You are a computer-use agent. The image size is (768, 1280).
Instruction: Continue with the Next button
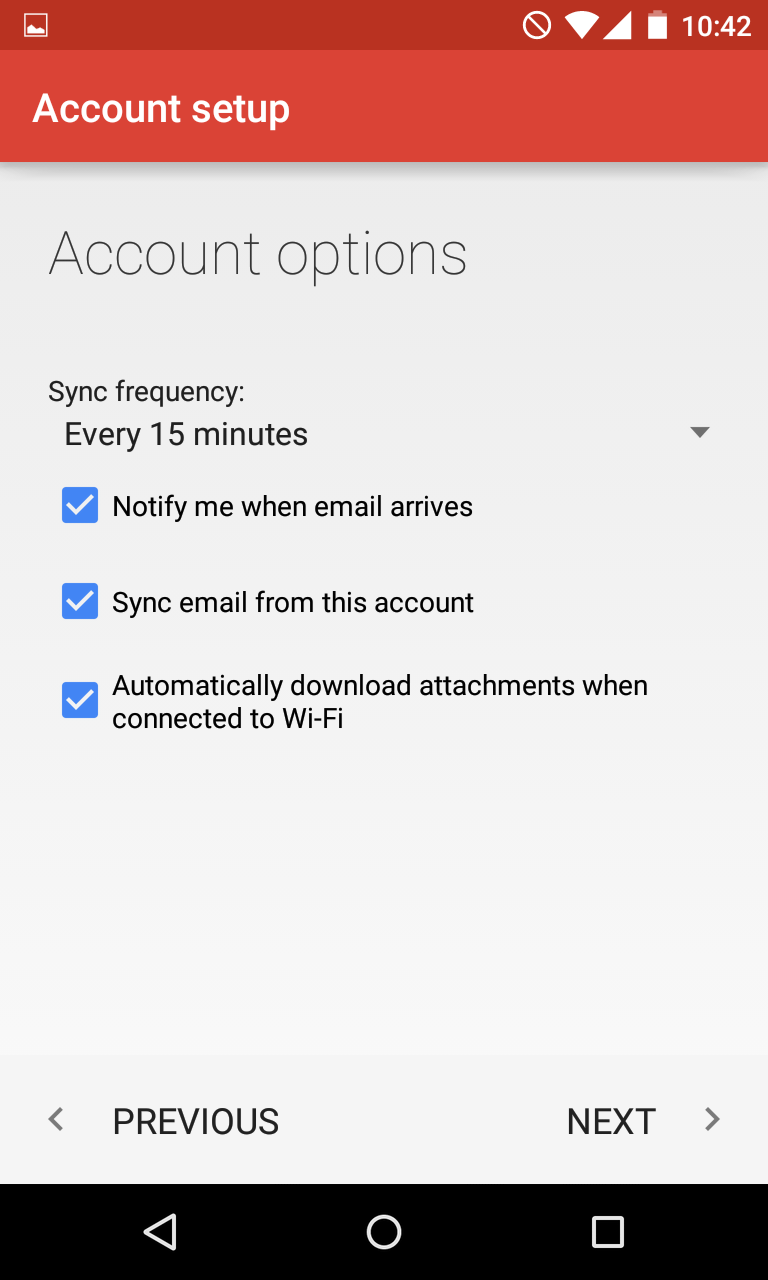click(x=640, y=1121)
